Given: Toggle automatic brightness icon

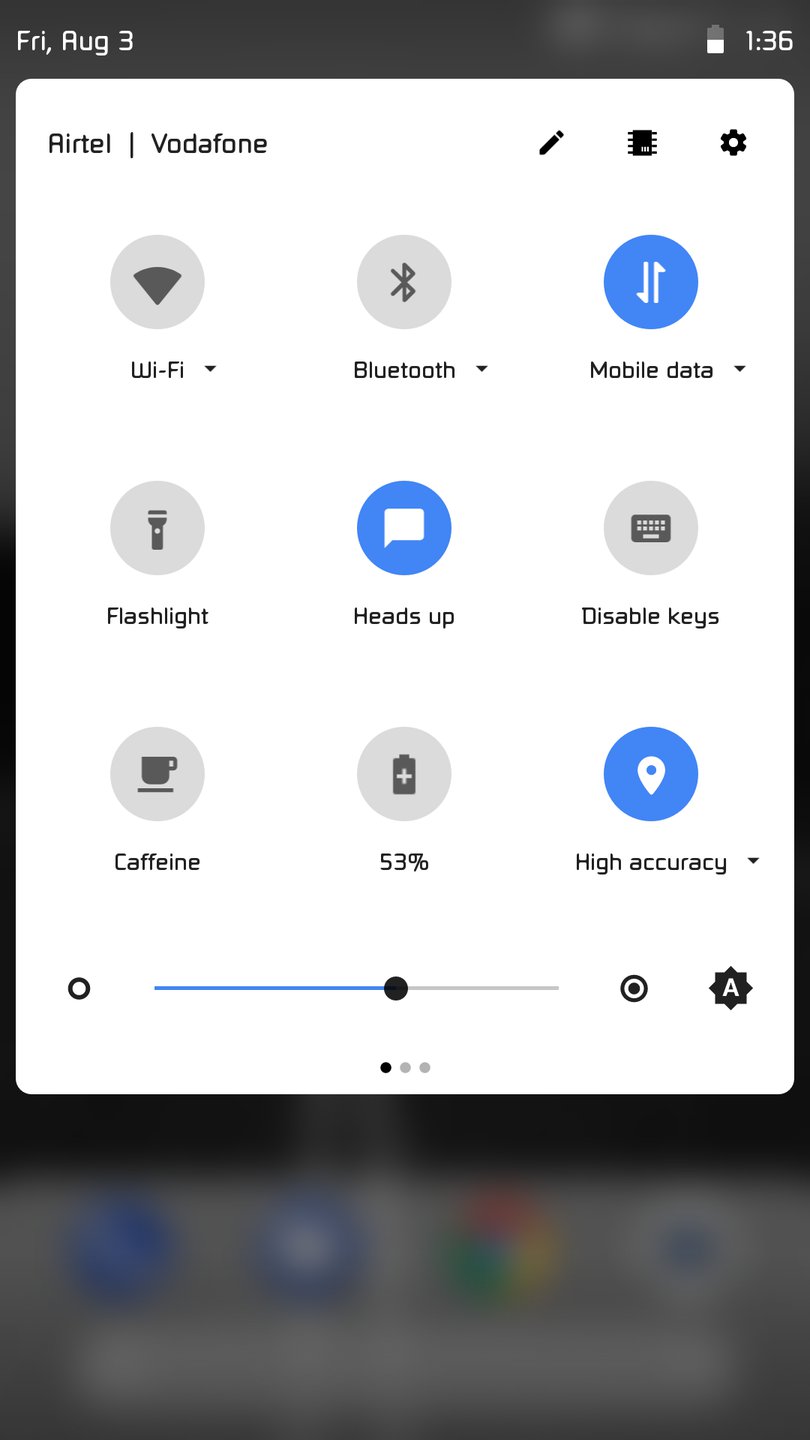Looking at the screenshot, I should point(730,989).
